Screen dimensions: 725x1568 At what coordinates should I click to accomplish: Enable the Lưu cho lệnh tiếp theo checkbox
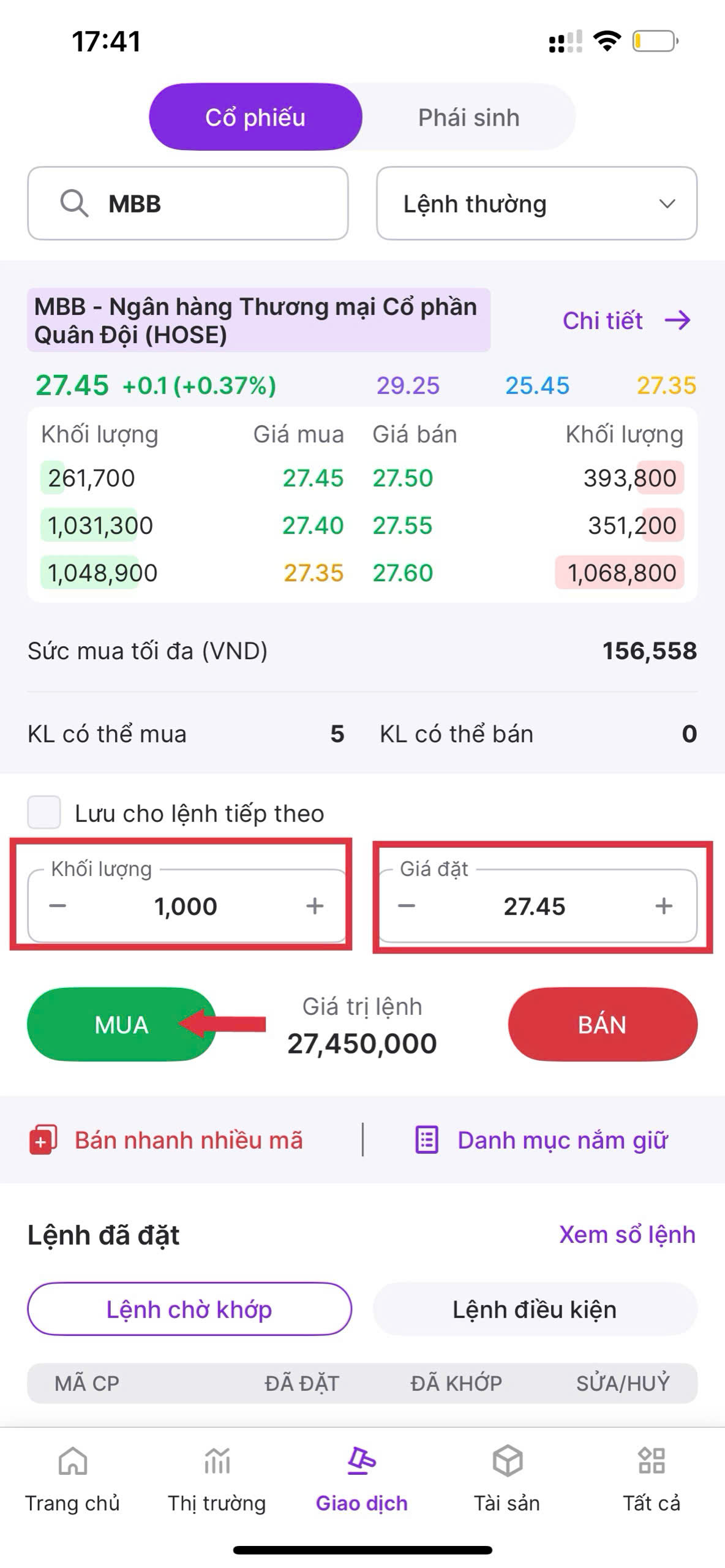click(43, 813)
